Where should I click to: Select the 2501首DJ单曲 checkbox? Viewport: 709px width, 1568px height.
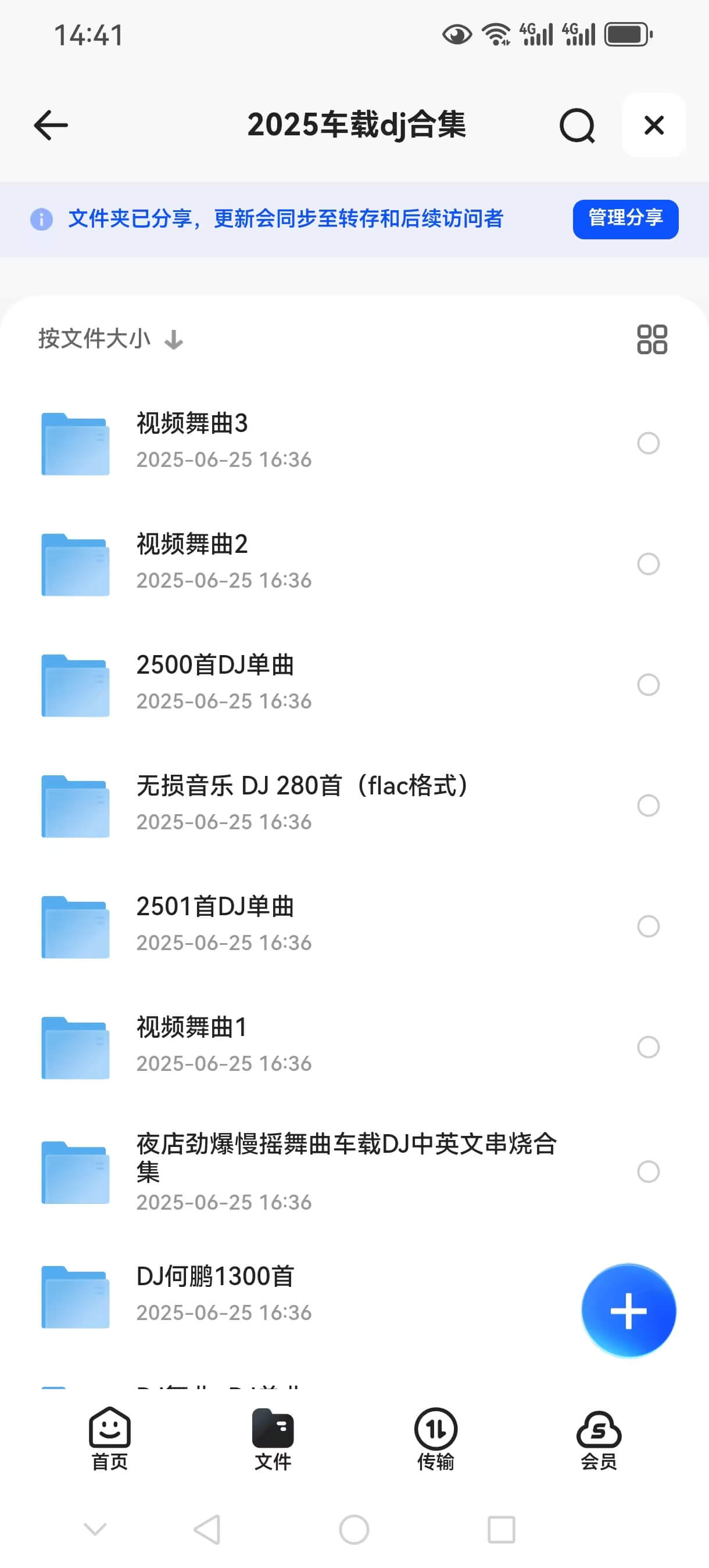click(x=648, y=926)
